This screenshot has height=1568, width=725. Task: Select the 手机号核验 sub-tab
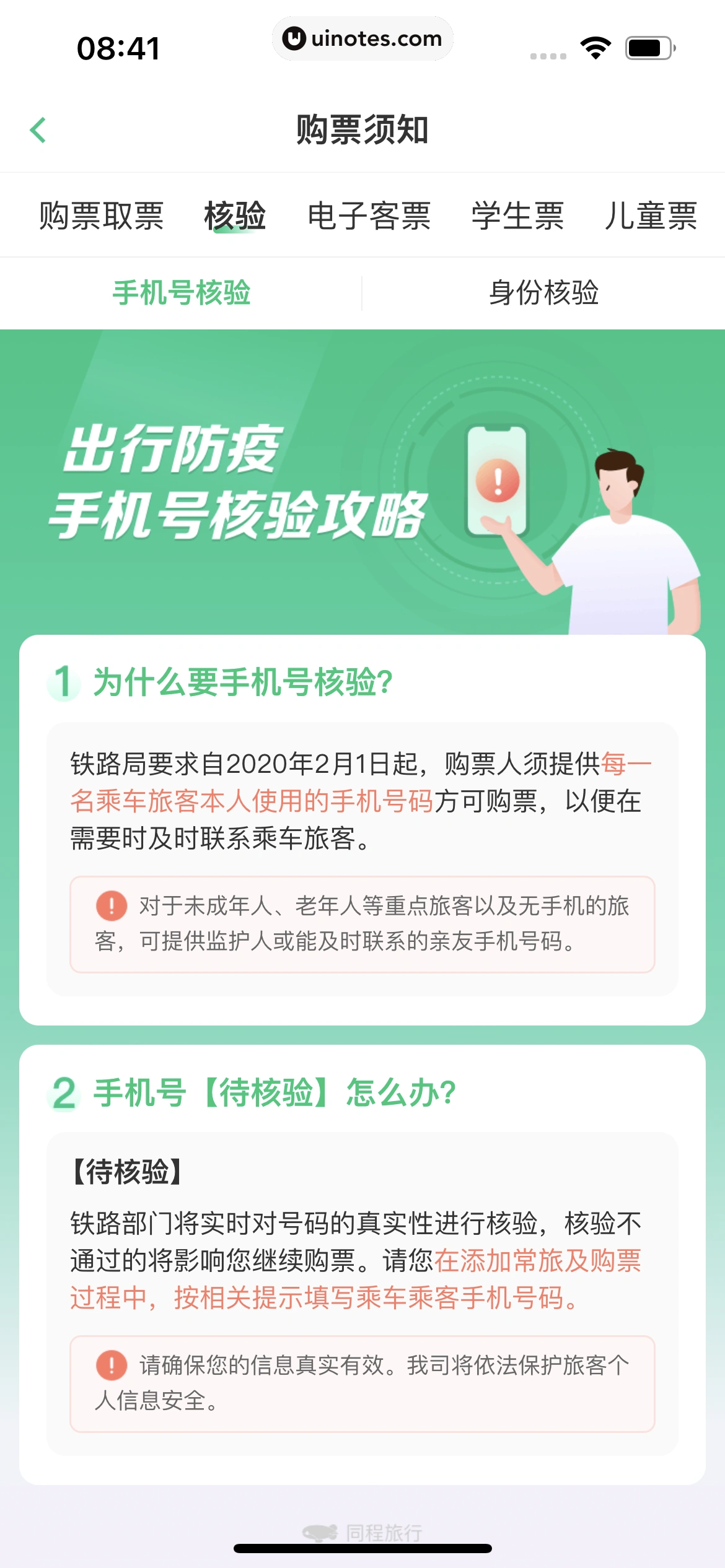pos(181,293)
